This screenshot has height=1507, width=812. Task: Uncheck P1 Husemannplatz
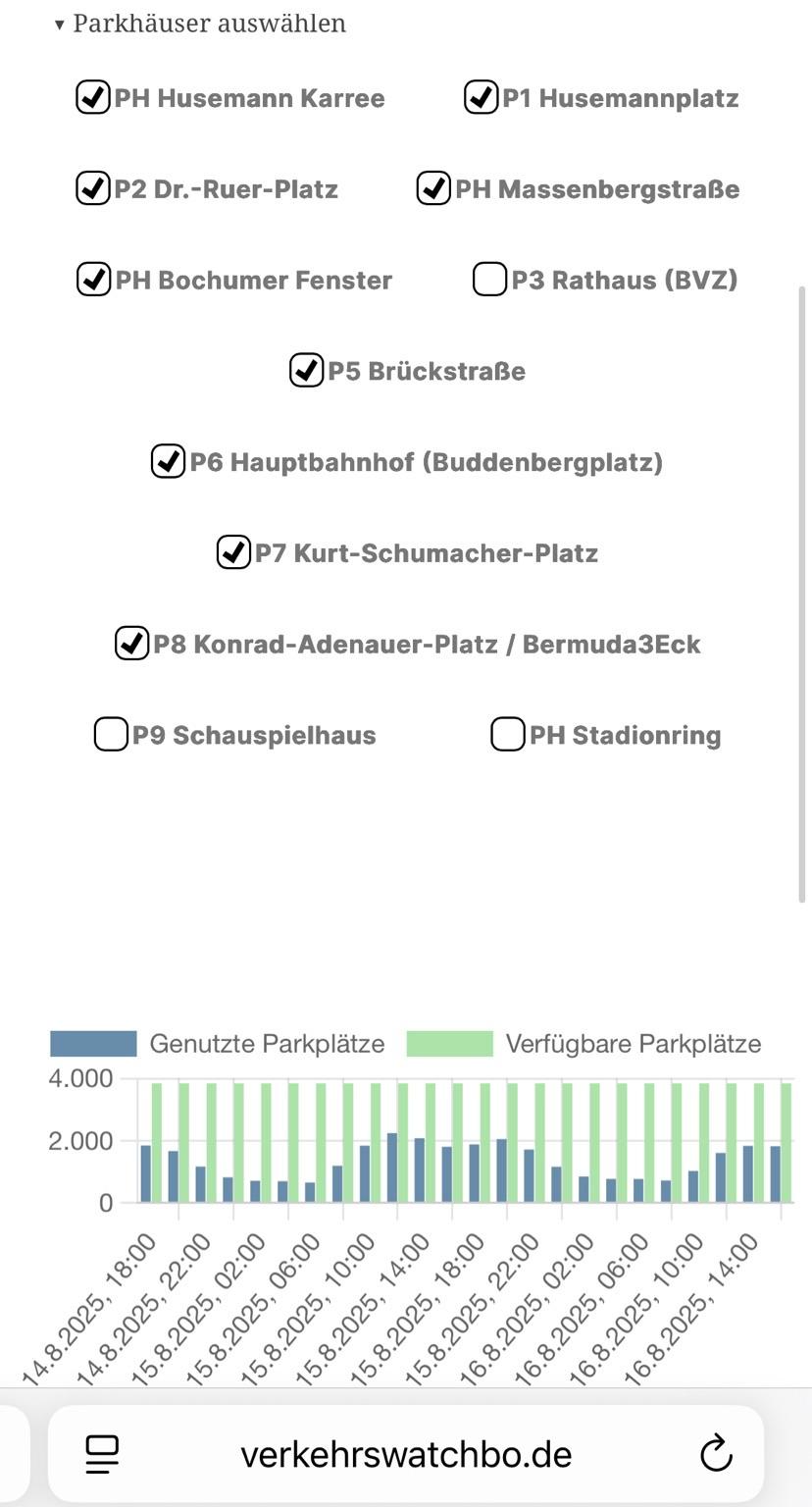point(481,98)
